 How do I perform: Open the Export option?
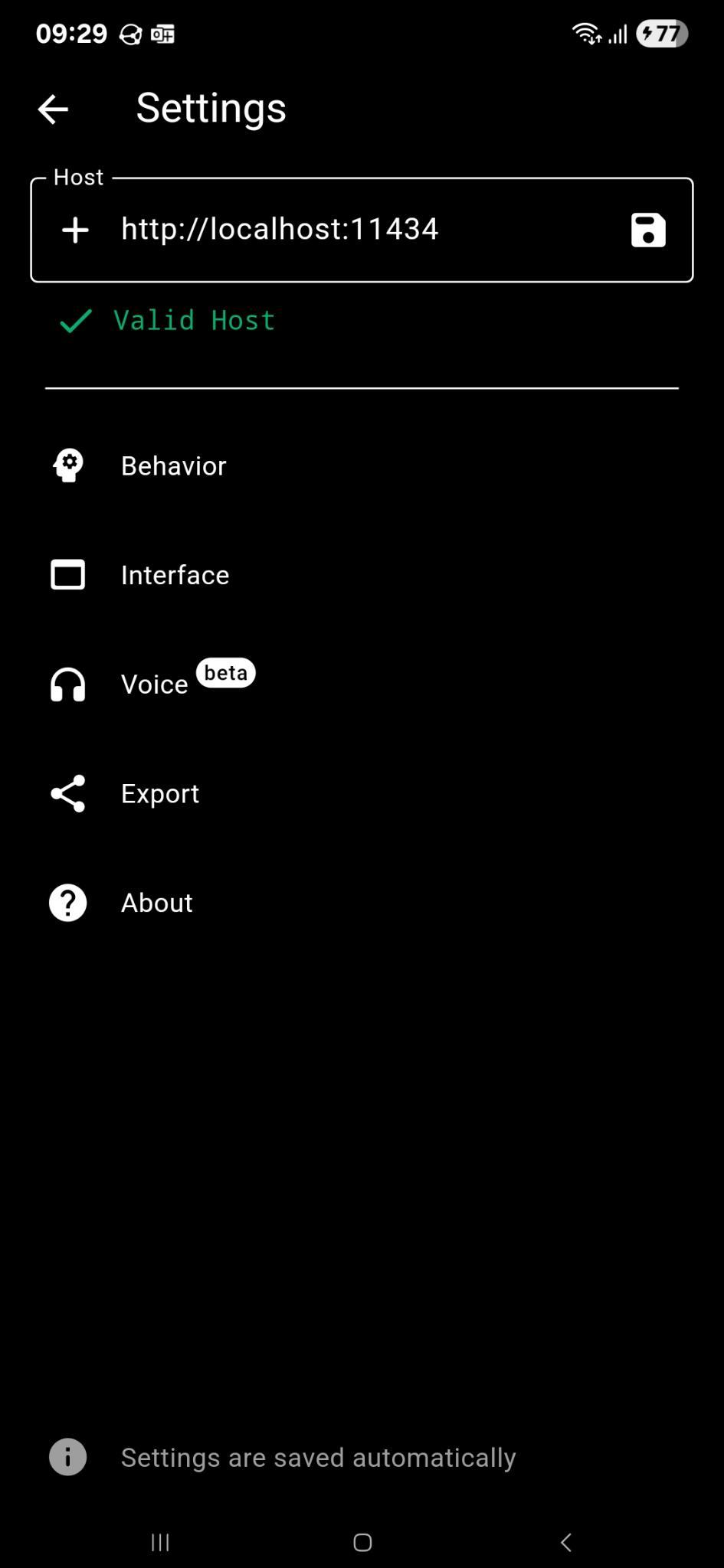(x=362, y=793)
